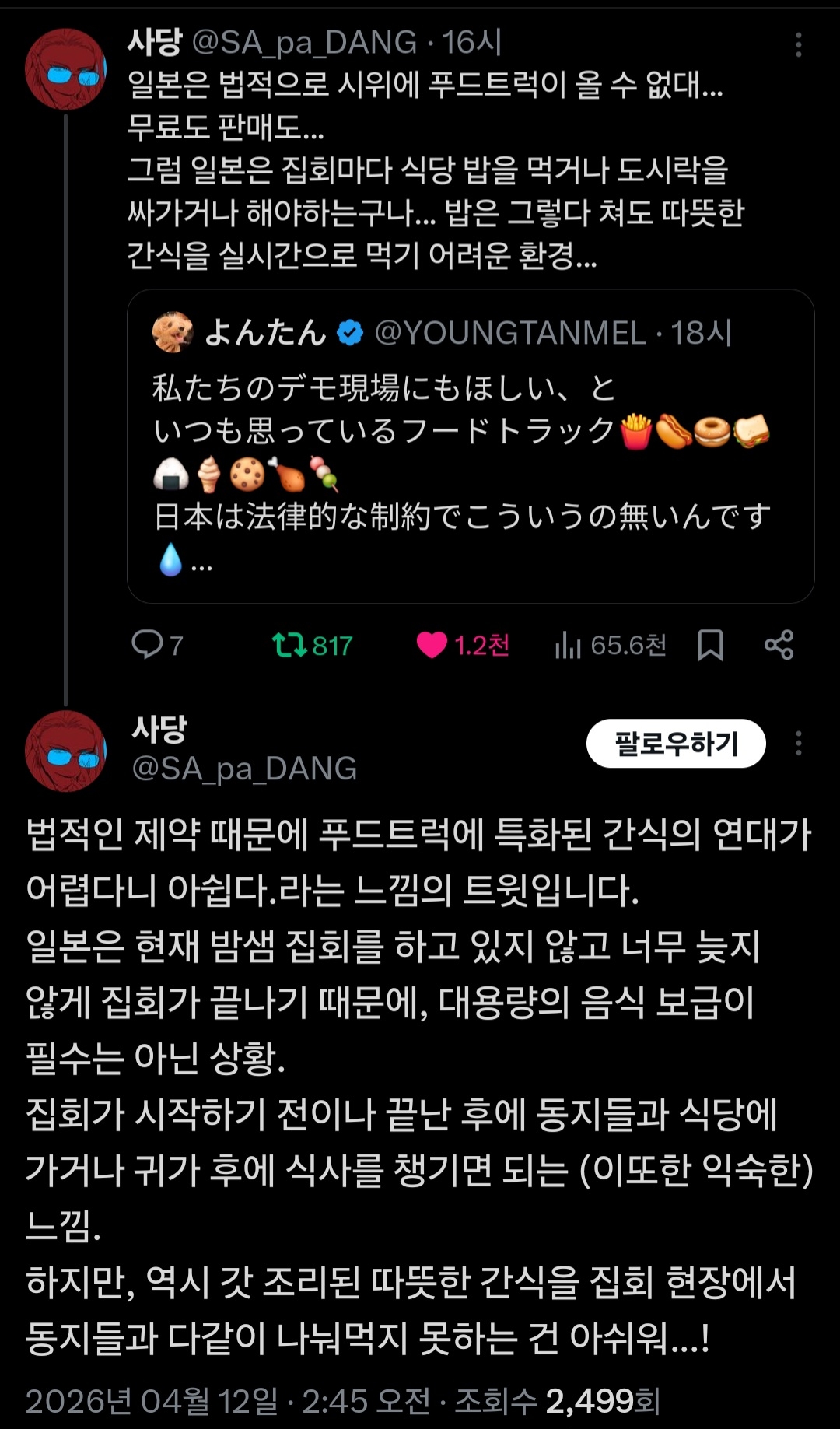Open overflow menu beside the follow button

(x=798, y=744)
